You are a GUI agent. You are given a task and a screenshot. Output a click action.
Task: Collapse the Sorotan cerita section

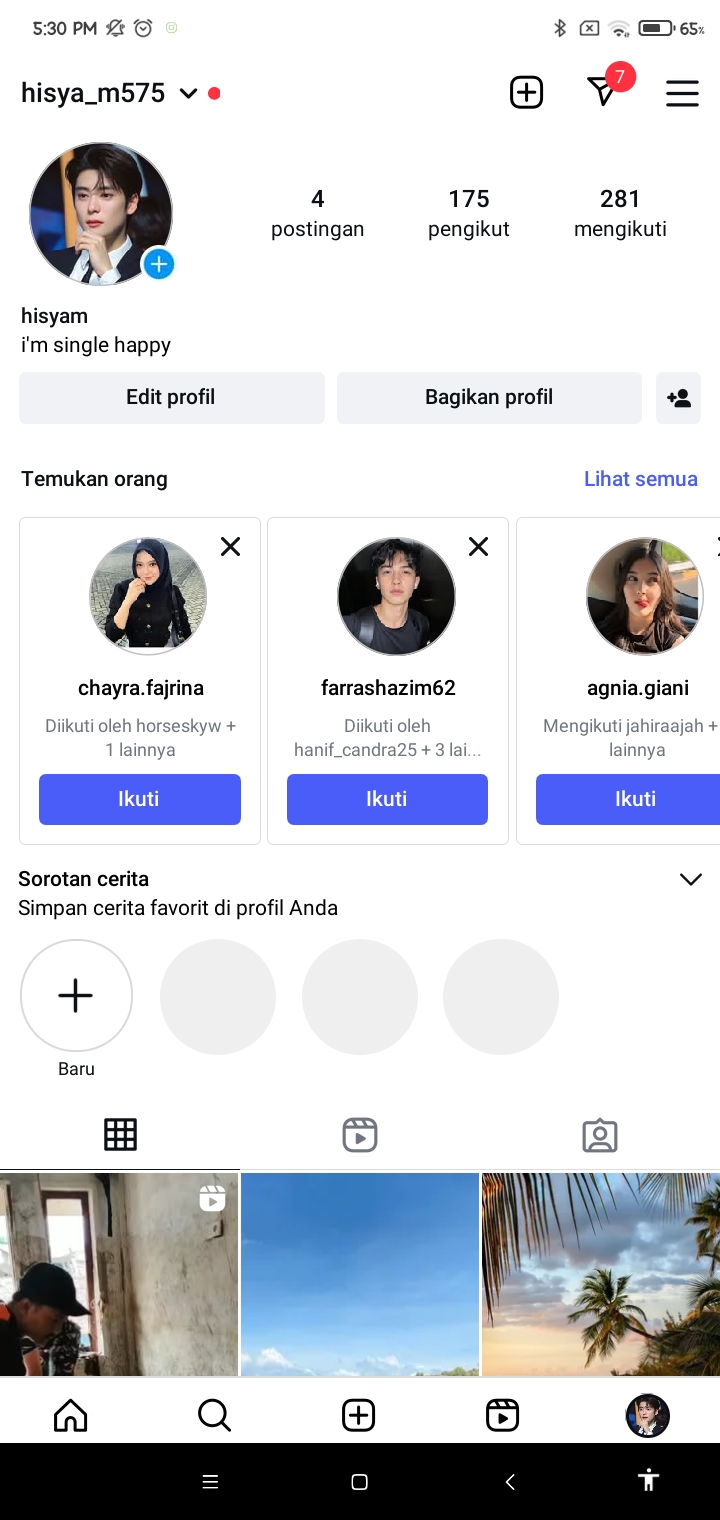click(690, 879)
